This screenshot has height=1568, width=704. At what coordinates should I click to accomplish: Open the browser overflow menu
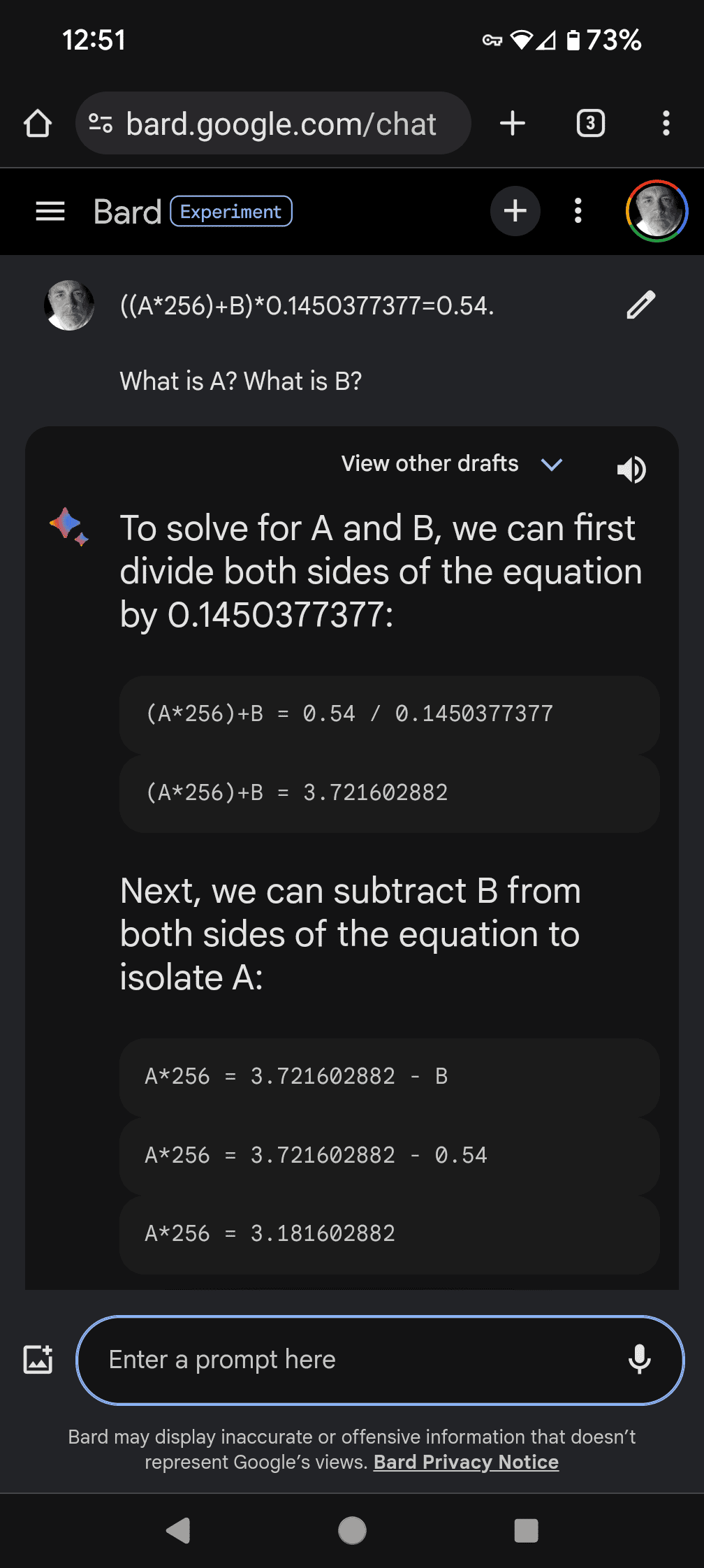click(666, 124)
